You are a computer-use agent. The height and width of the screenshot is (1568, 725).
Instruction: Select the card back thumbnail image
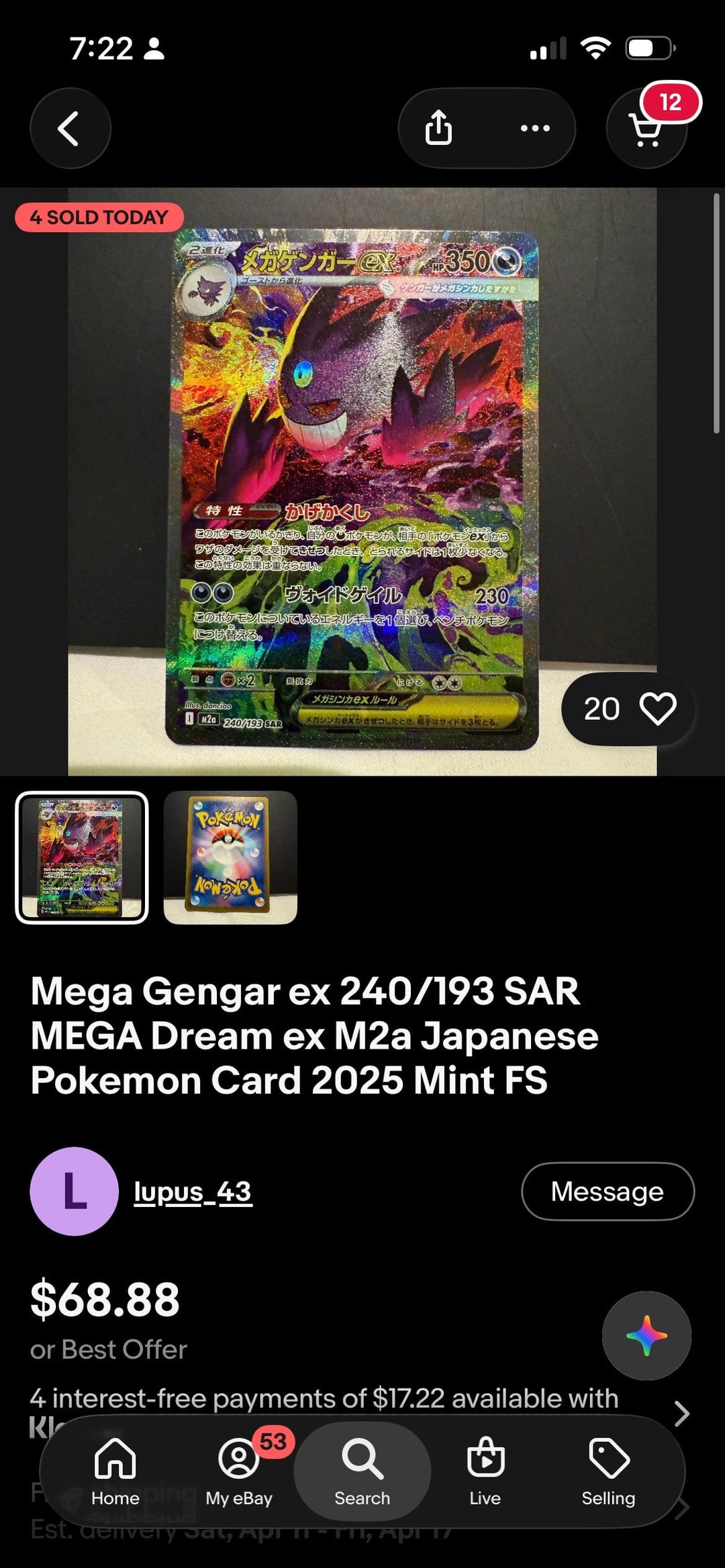(230, 857)
